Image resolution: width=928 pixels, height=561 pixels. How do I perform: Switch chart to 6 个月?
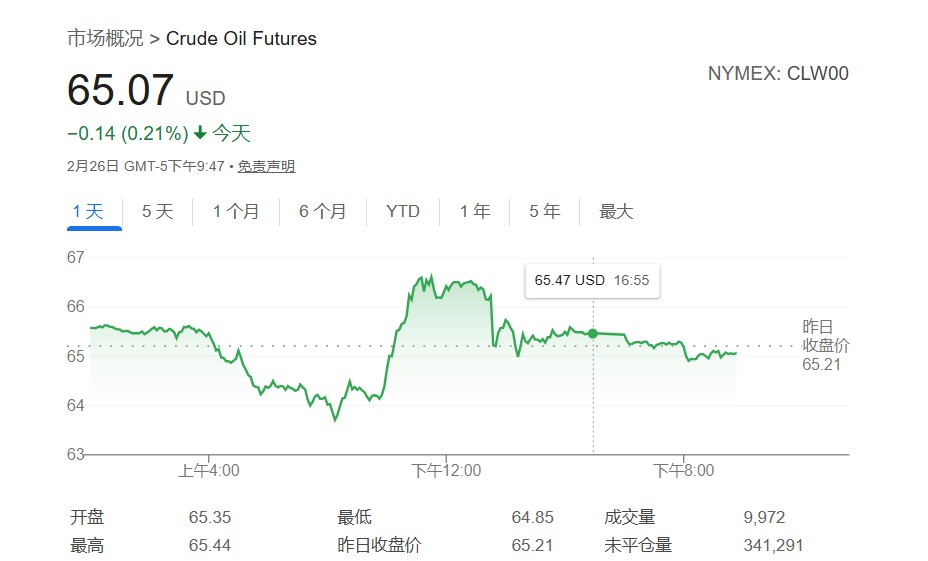click(x=323, y=211)
